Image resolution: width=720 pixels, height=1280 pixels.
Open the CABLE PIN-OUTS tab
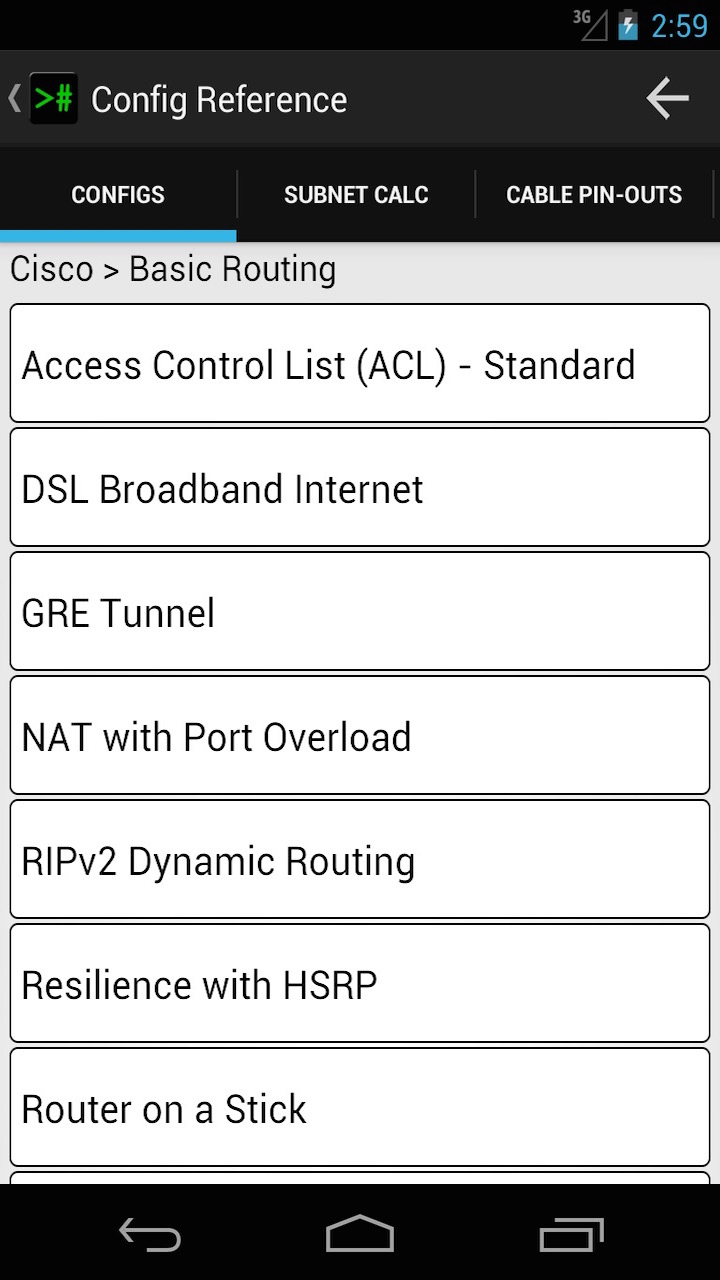click(x=594, y=195)
